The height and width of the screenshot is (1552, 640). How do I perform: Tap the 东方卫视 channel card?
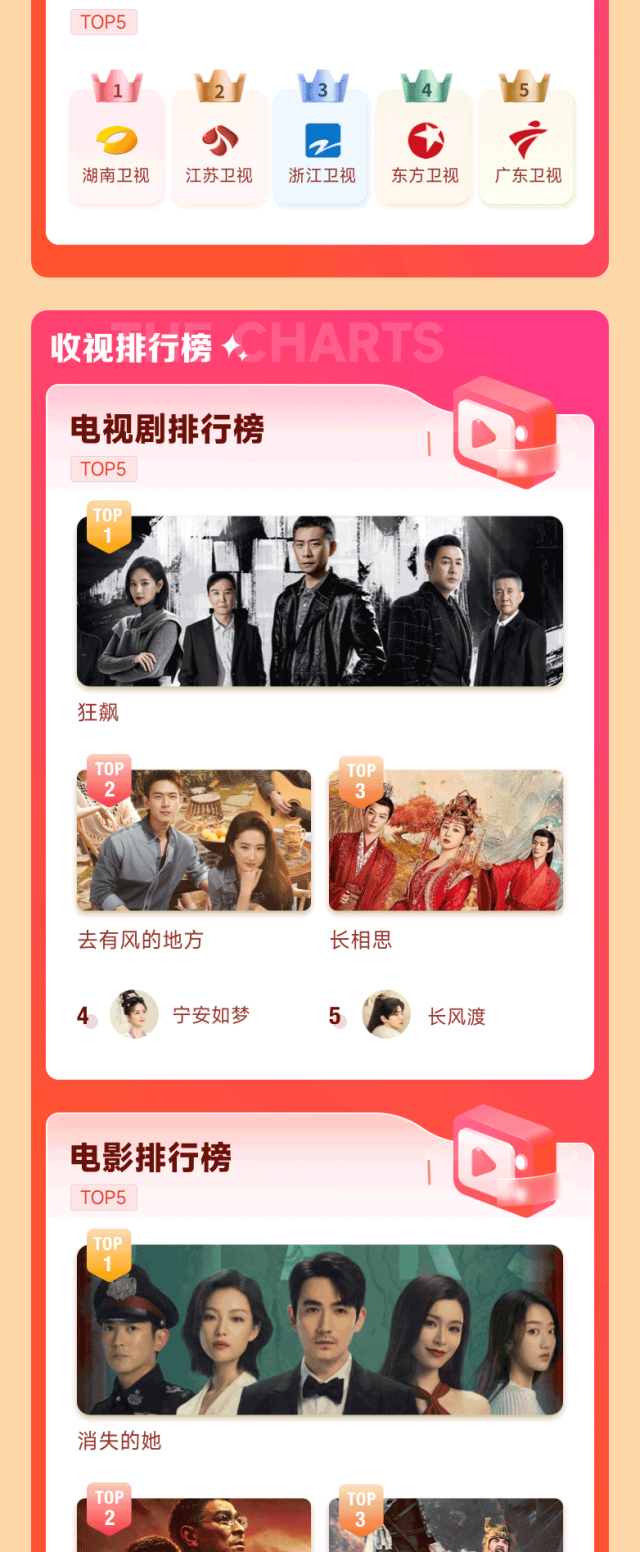(425, 149)
